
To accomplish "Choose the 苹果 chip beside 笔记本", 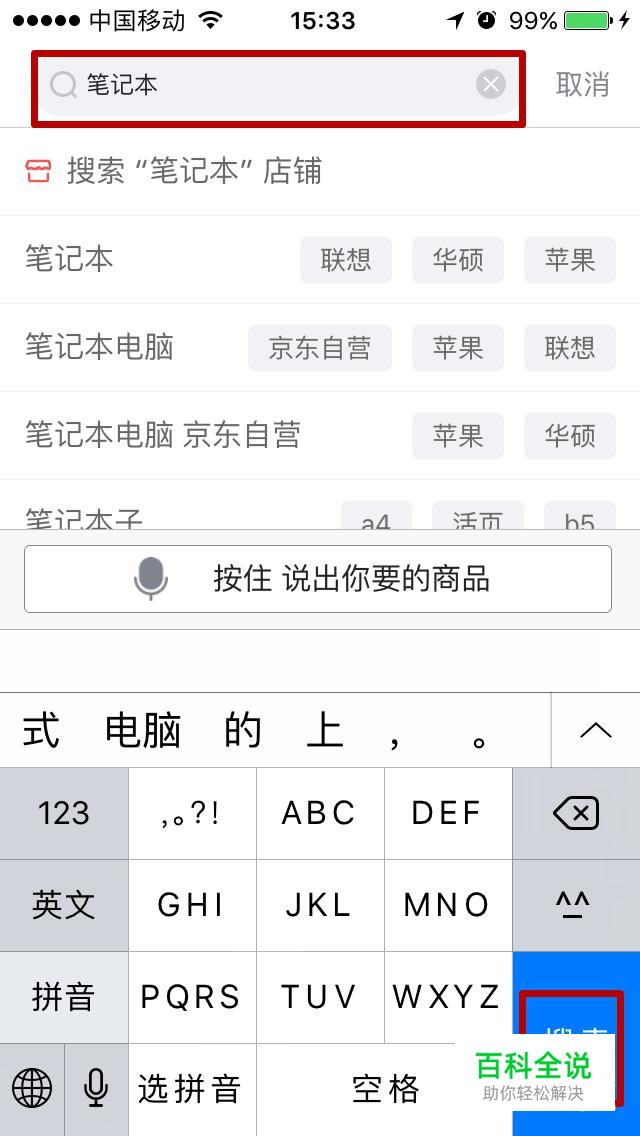I will click(570, 260).
